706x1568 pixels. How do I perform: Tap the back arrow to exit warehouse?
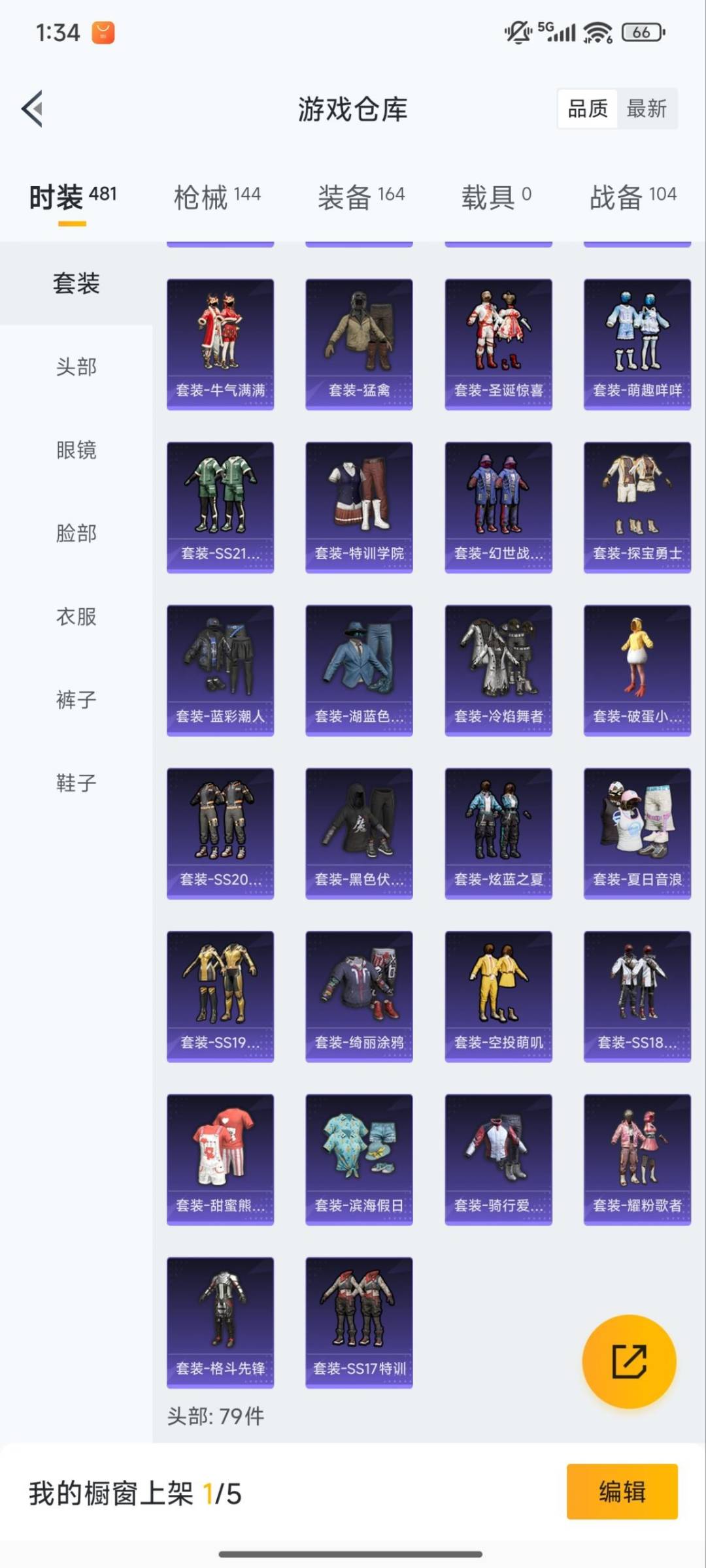(x=31, y=109)
